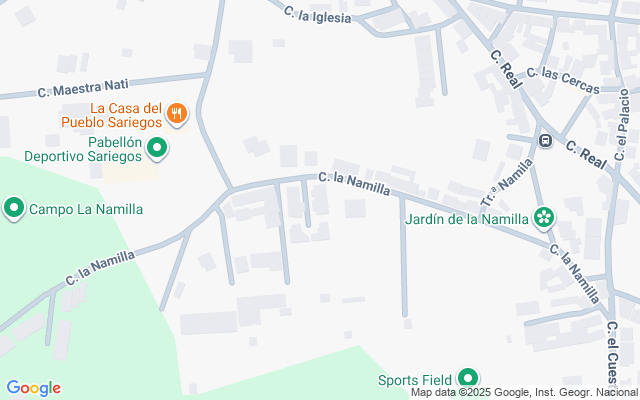
Task: Tap the Campo La Namilla pin
Action: [x=14, y=209]
